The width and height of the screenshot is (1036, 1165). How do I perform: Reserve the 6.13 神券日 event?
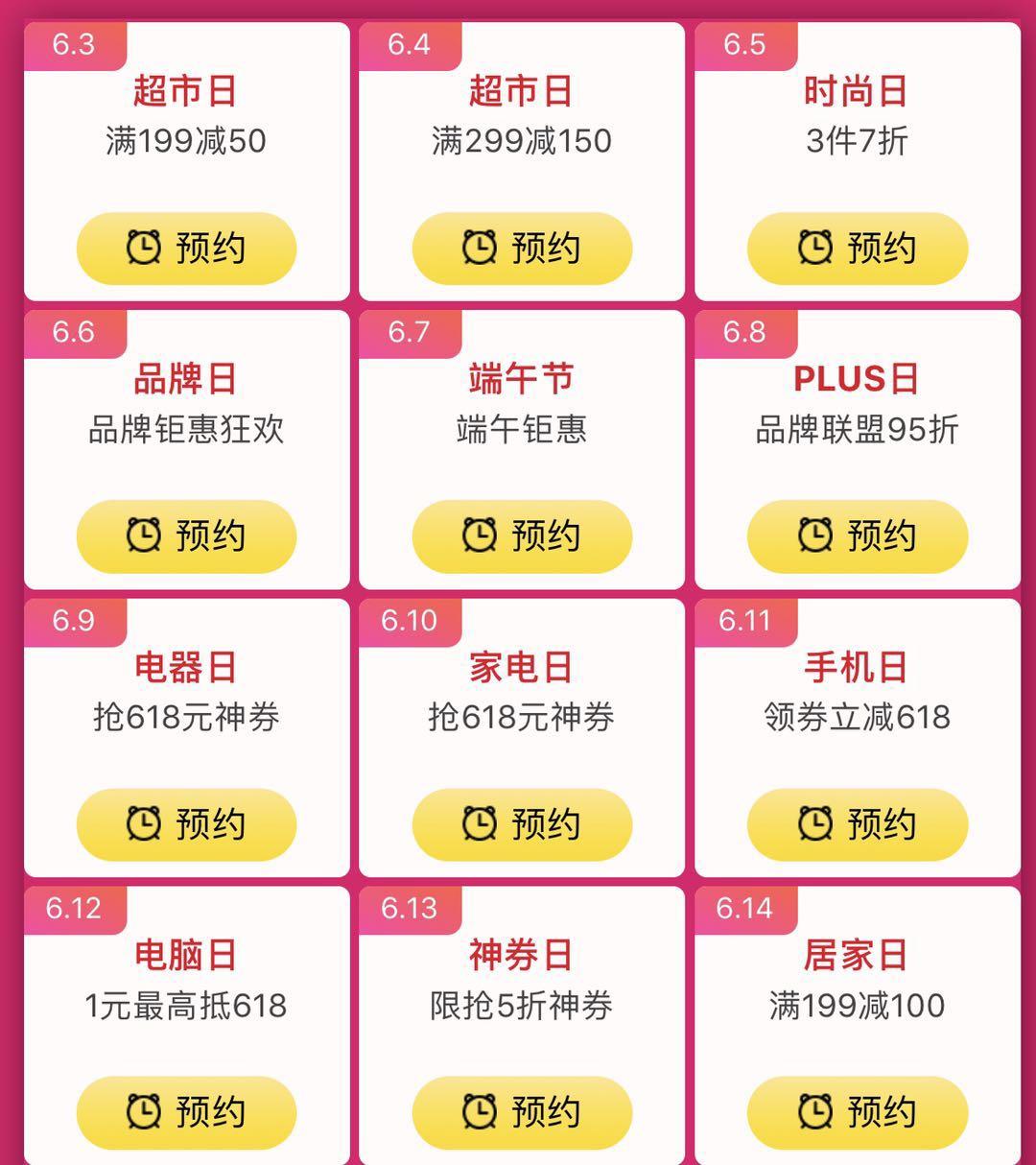click(522, 1112)
